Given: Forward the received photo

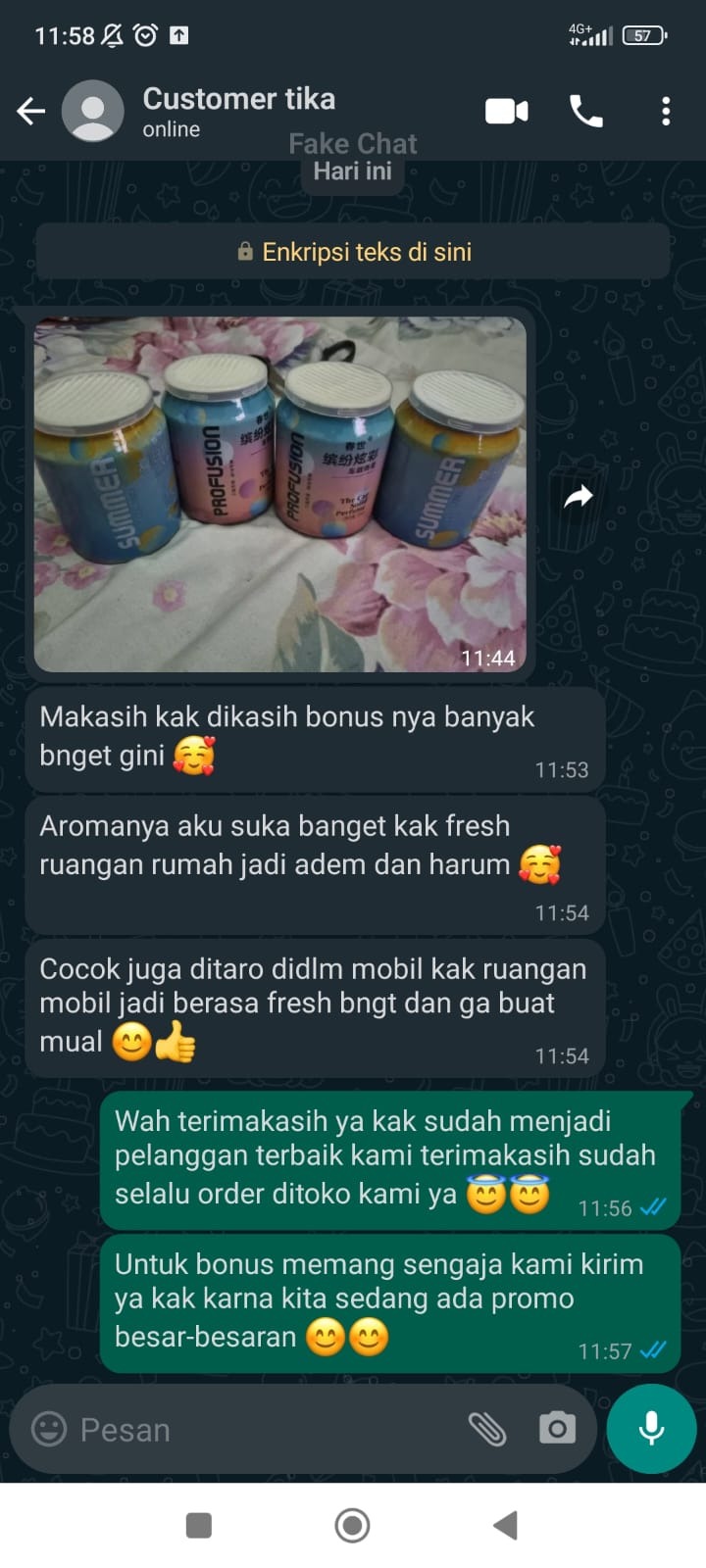Looking at the screenshot, I should click(579, 498).
